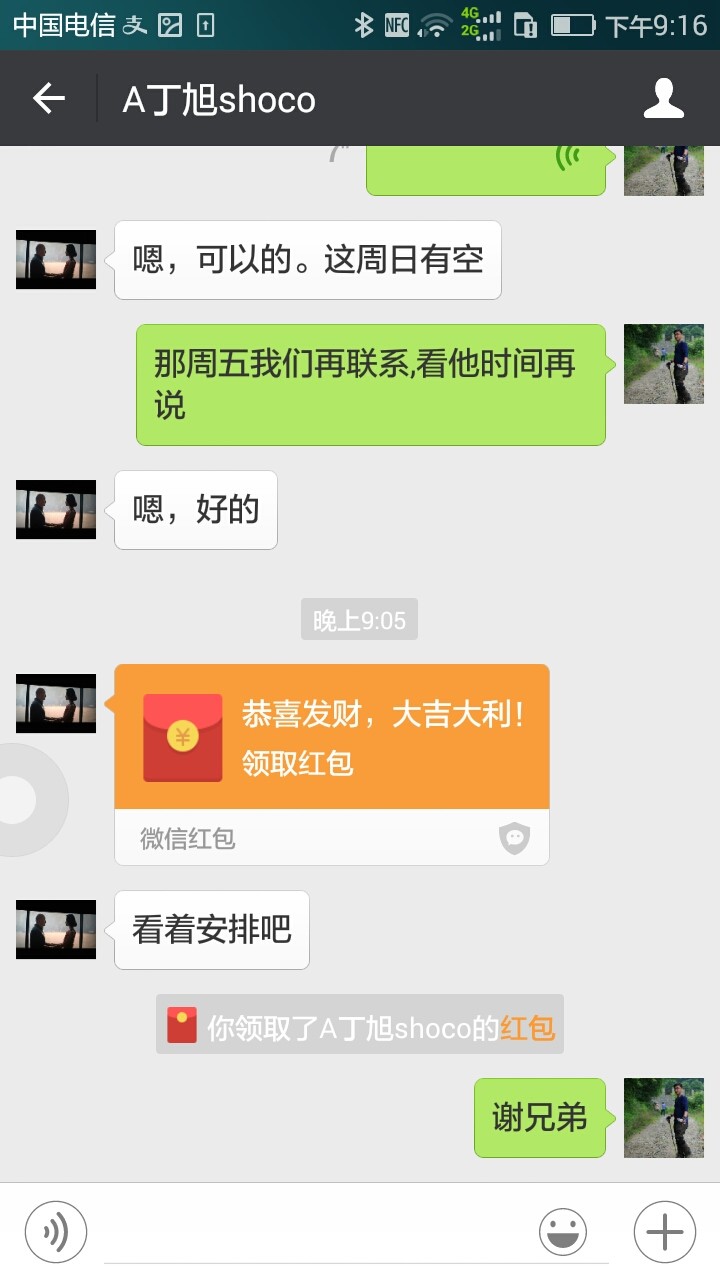This screenshot has height=1280, width=720.
Task: Open chat info profile icon
Action: click(x=663, y=98)
